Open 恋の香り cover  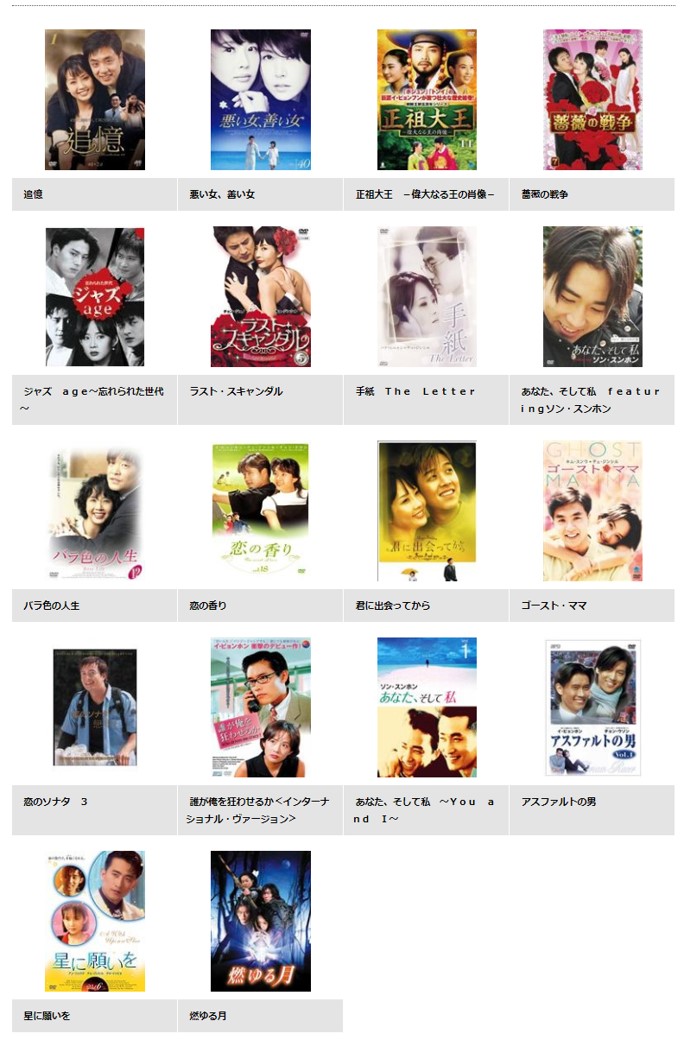[260, 511]
